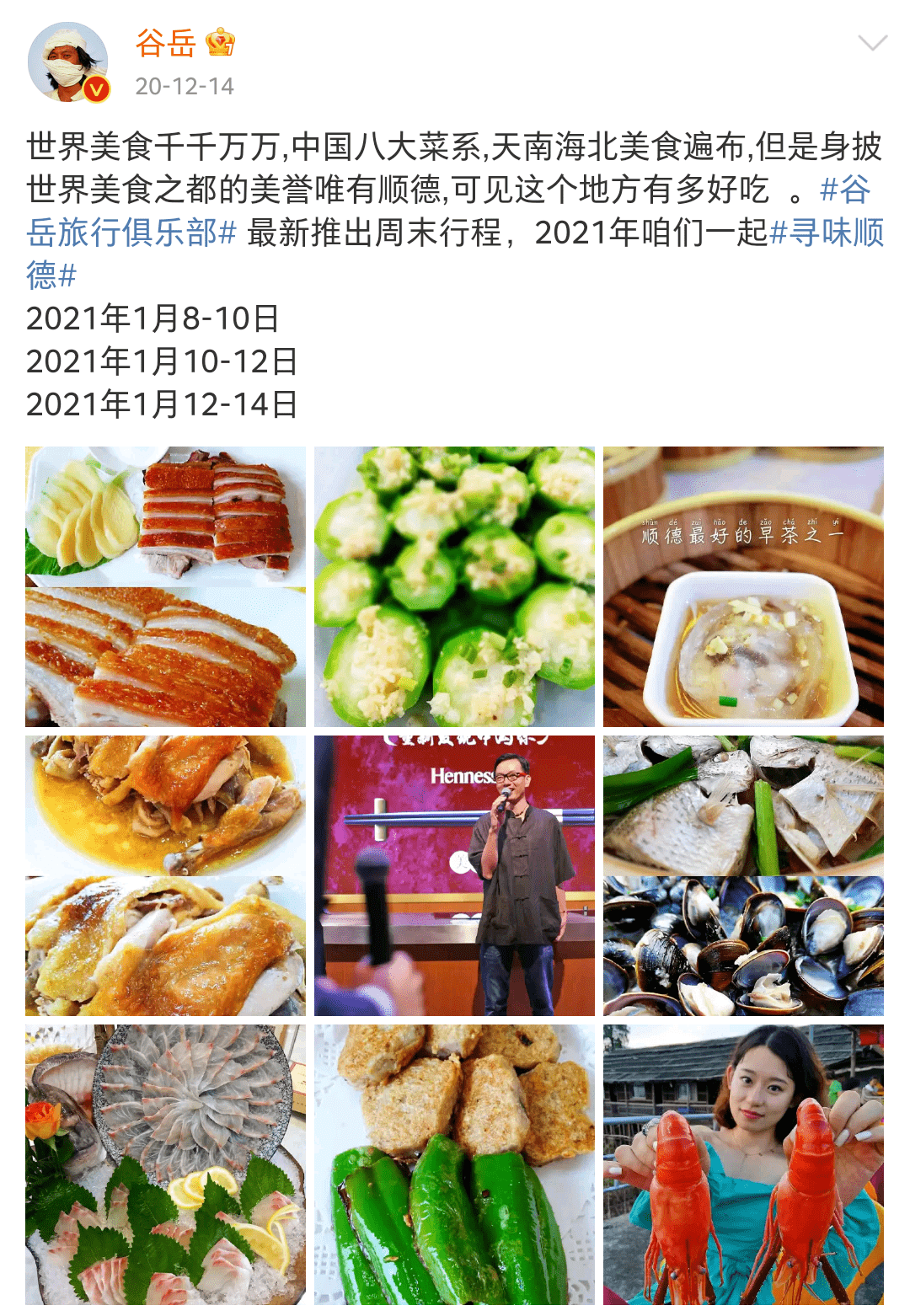Open 谷岳's profile avatar
Screen dimensions: 910x1316
pos(68,62)
